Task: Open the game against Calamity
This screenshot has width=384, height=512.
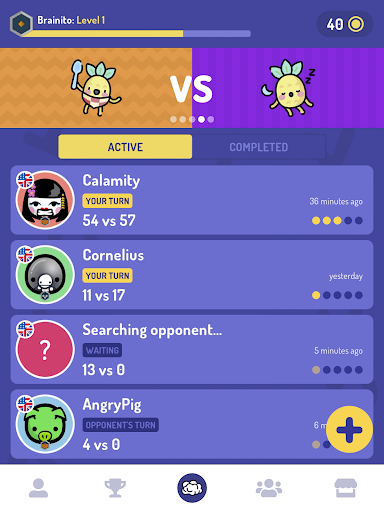Action: [192, 200]
